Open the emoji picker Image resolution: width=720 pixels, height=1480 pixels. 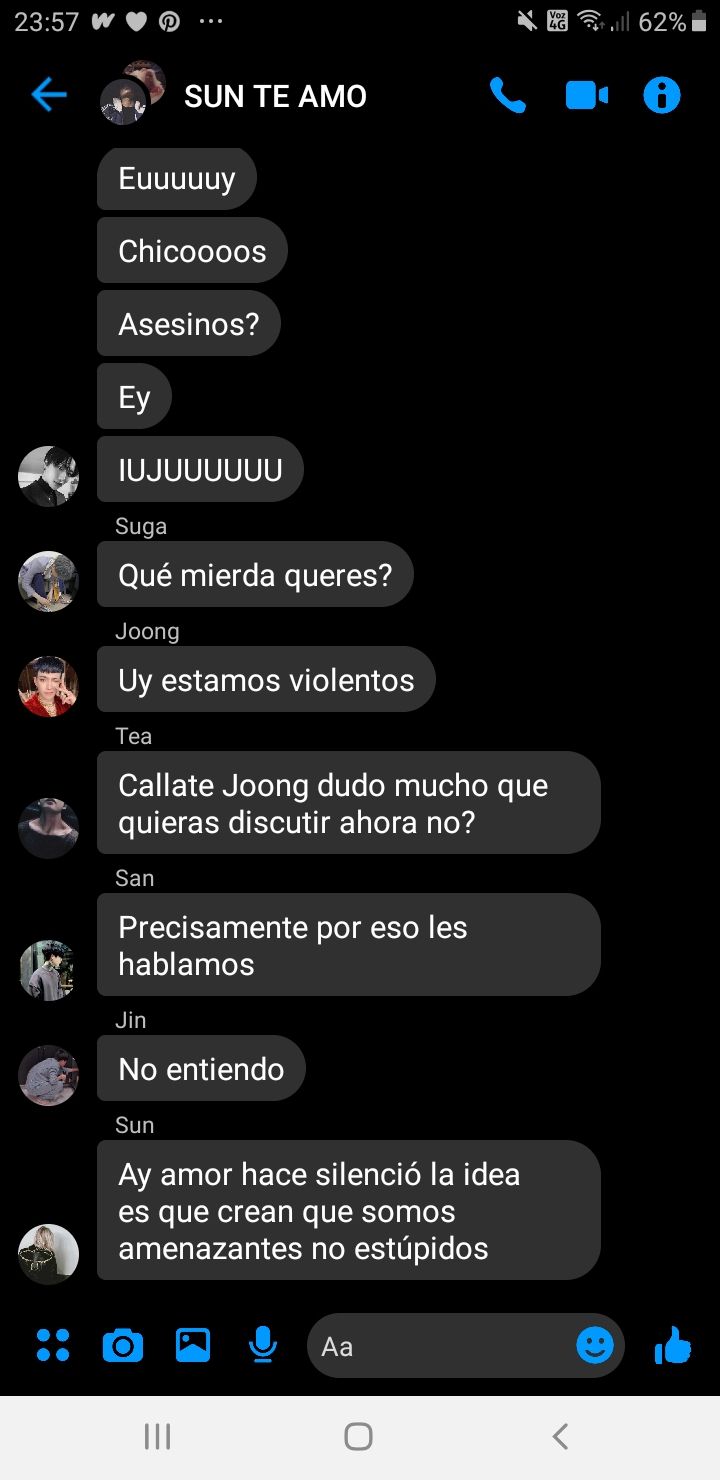(595, 1346)
